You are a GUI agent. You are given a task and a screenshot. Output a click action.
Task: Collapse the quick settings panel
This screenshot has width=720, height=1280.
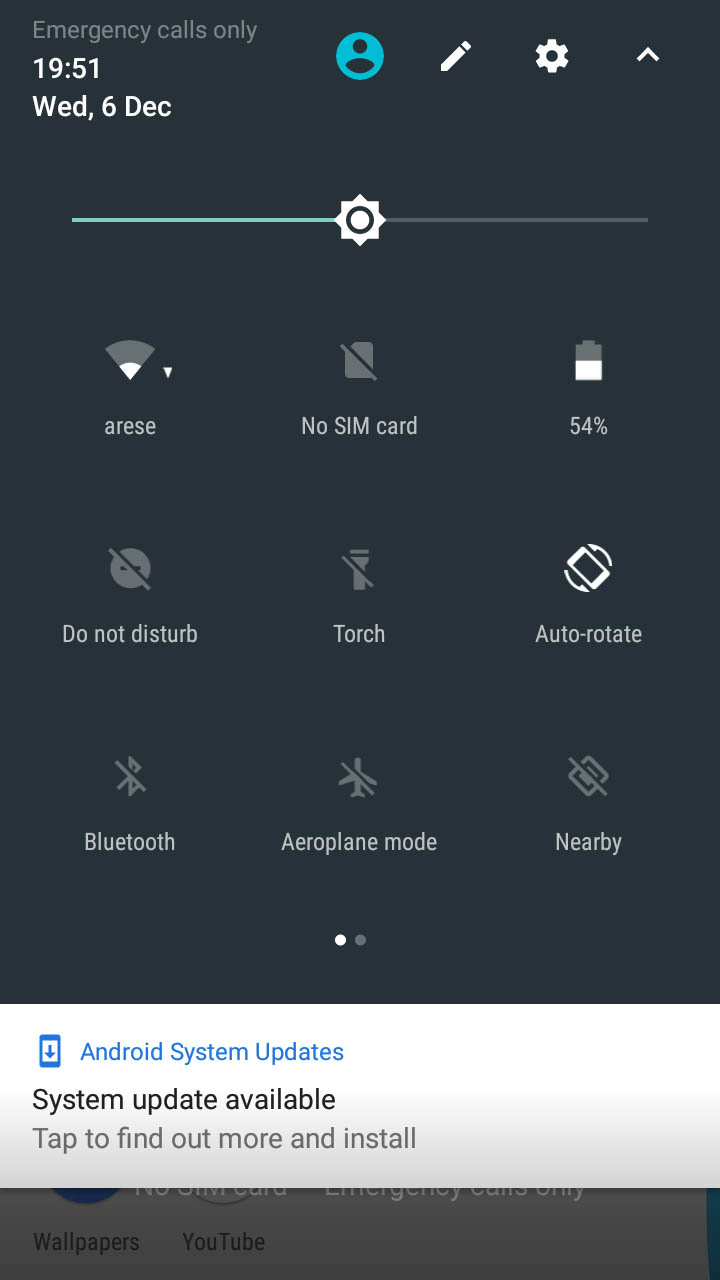click(648, 56)
